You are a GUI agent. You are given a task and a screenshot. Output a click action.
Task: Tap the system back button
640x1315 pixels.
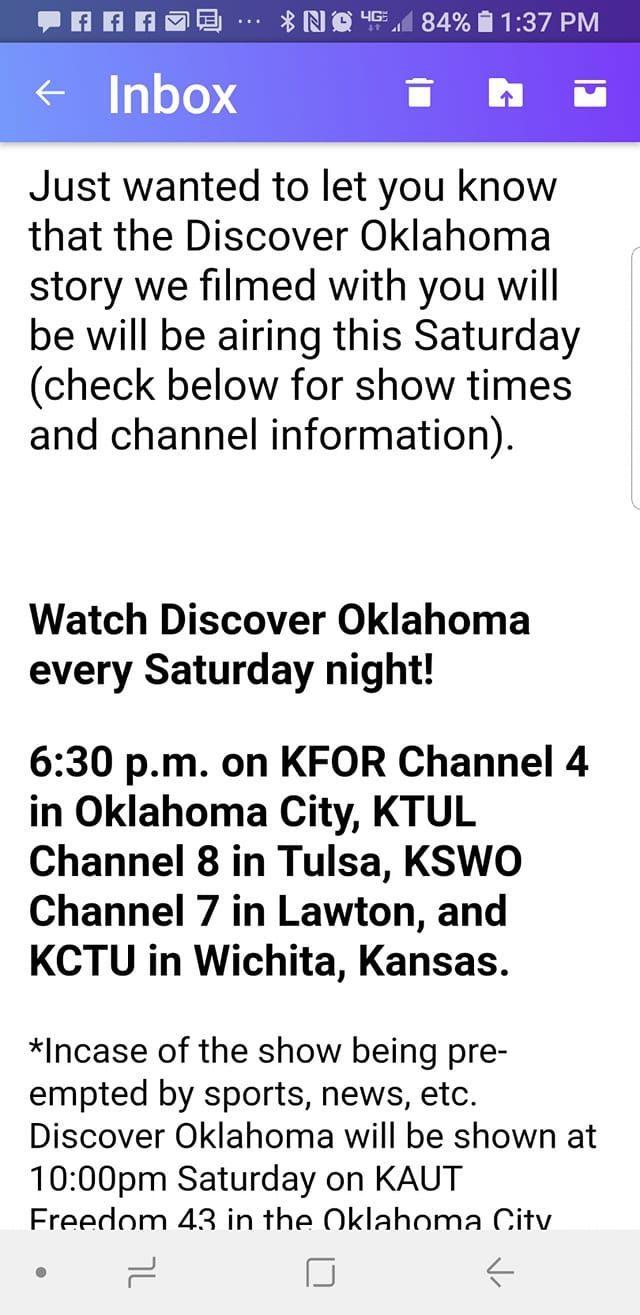tap(500, 1272)
